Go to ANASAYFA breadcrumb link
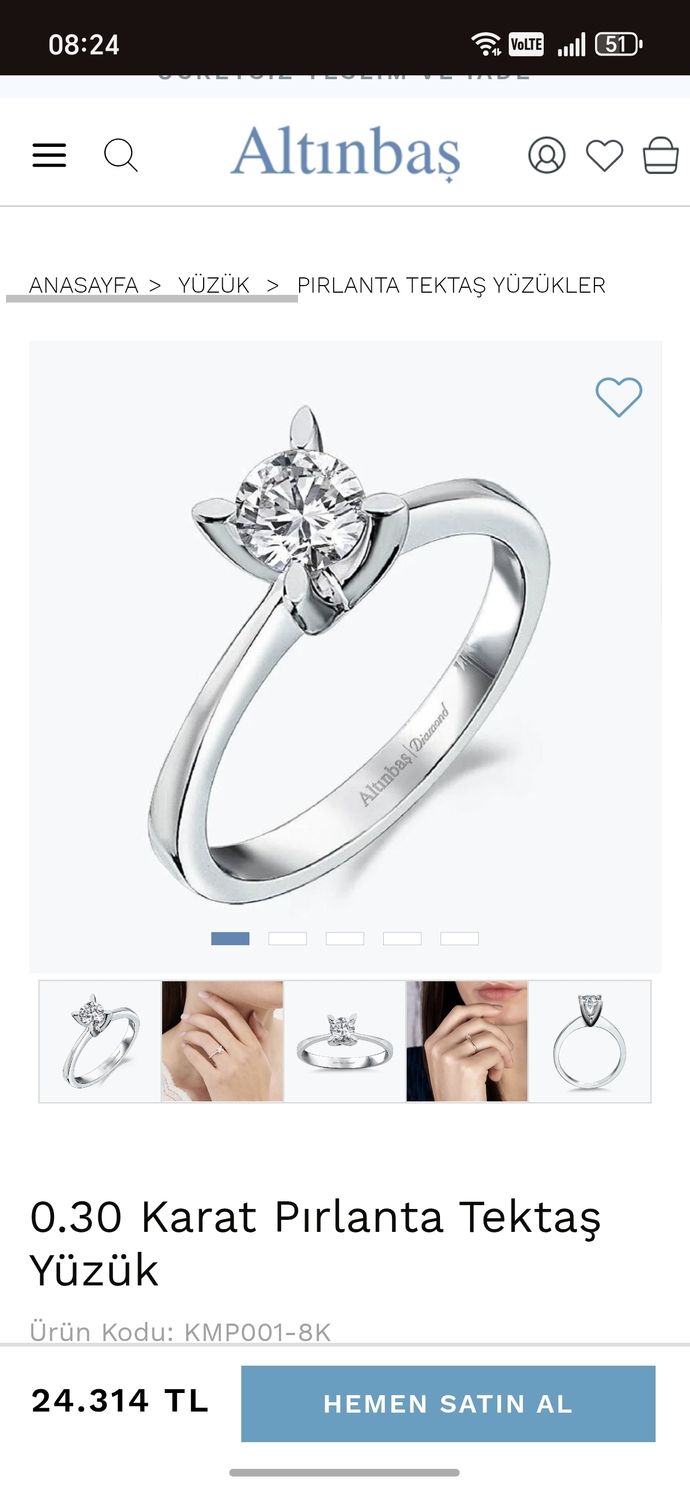Viewport: 690px width, 1494px height. 83,285
